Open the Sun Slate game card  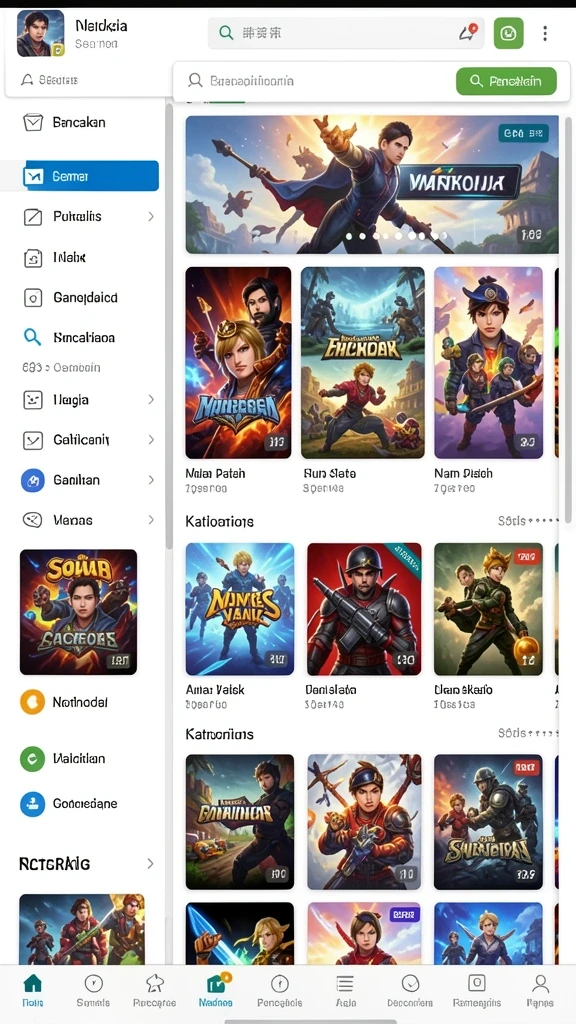coord(362,379)
